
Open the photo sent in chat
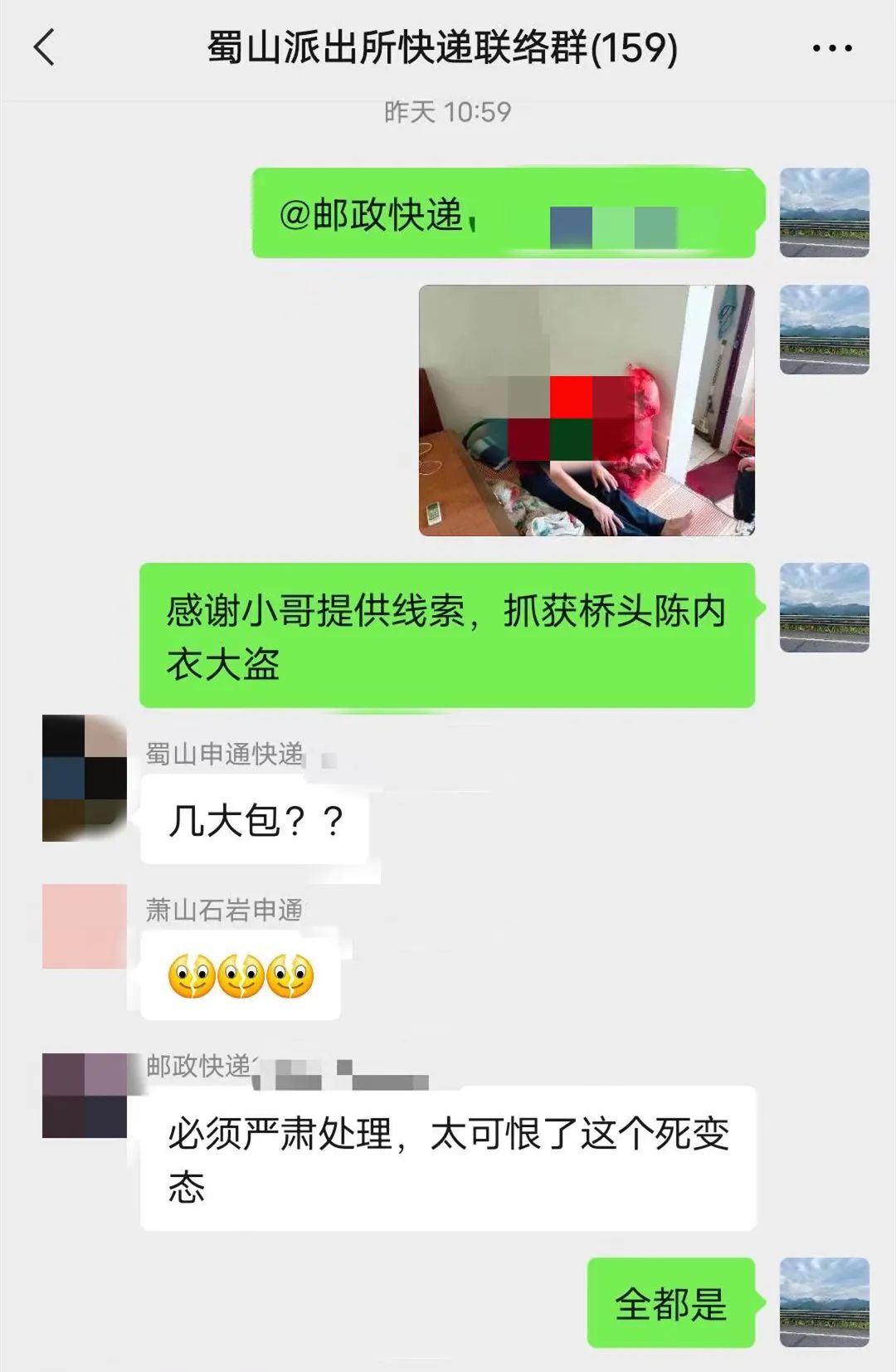click(x=586, y=410)
